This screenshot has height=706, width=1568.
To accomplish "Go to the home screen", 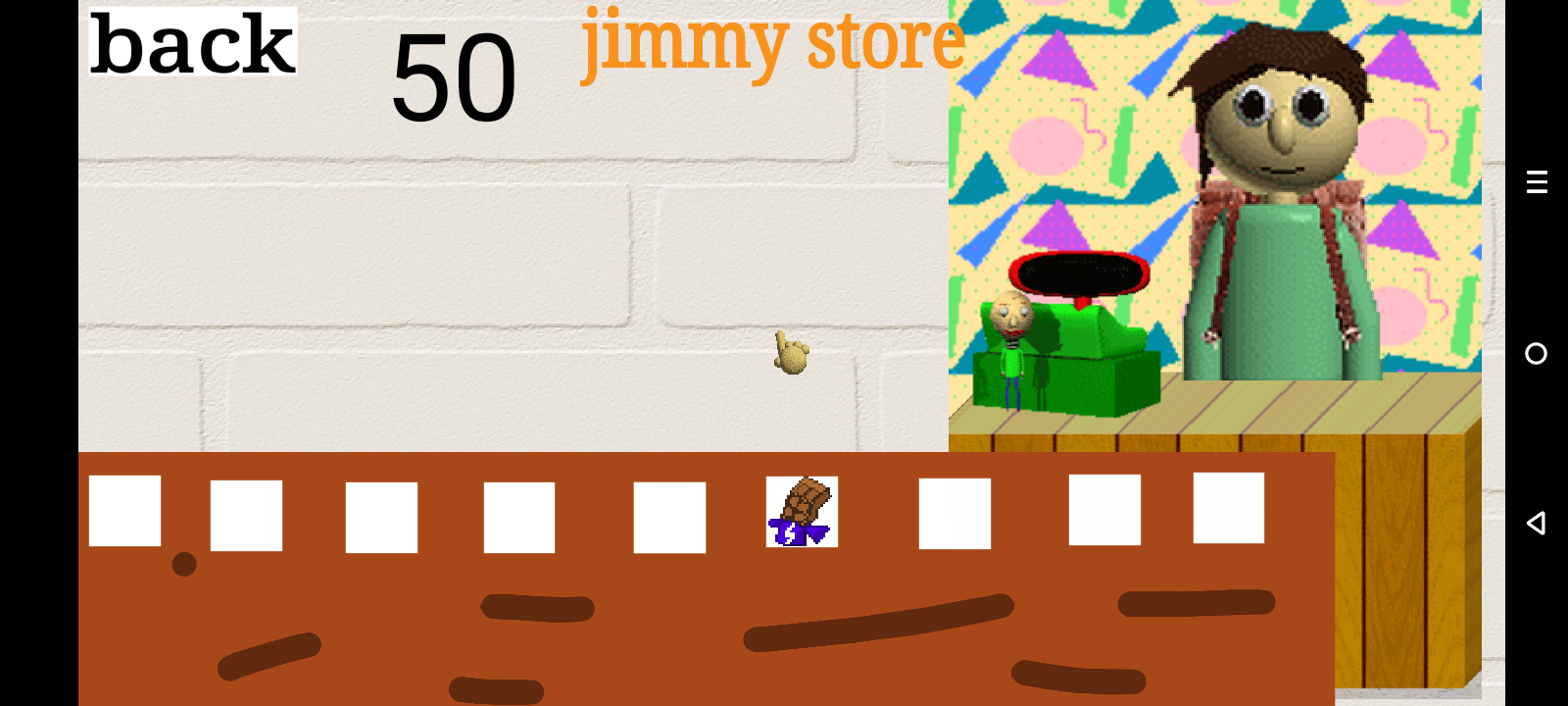I will [x=1536, y=353].
